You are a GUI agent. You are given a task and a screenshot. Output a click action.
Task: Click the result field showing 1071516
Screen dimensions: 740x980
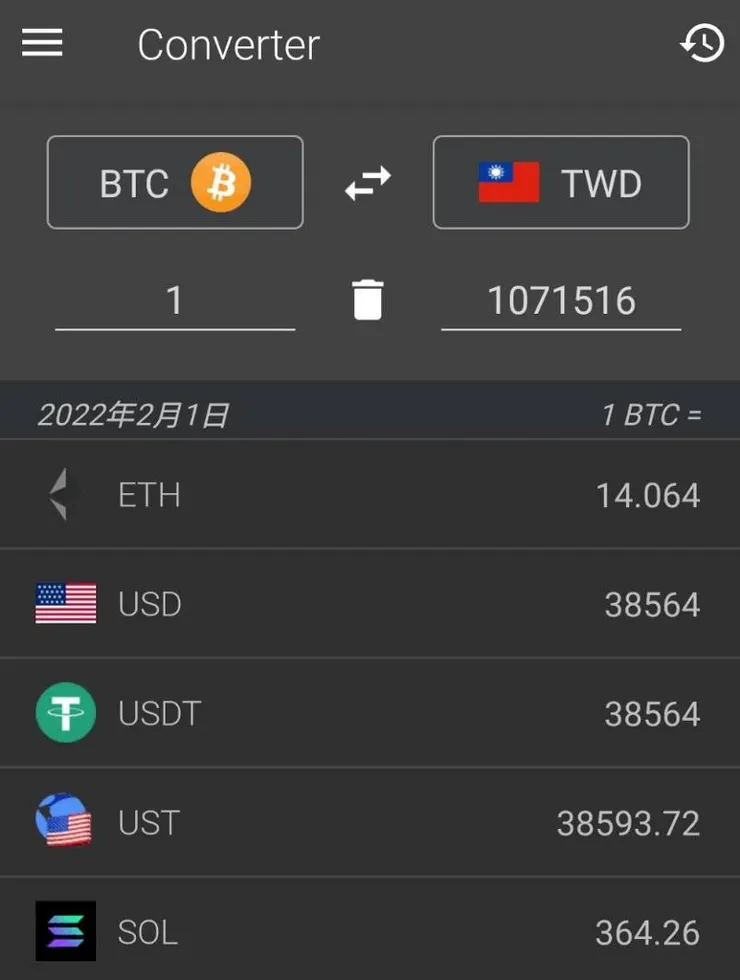click(x=560, y=300)
